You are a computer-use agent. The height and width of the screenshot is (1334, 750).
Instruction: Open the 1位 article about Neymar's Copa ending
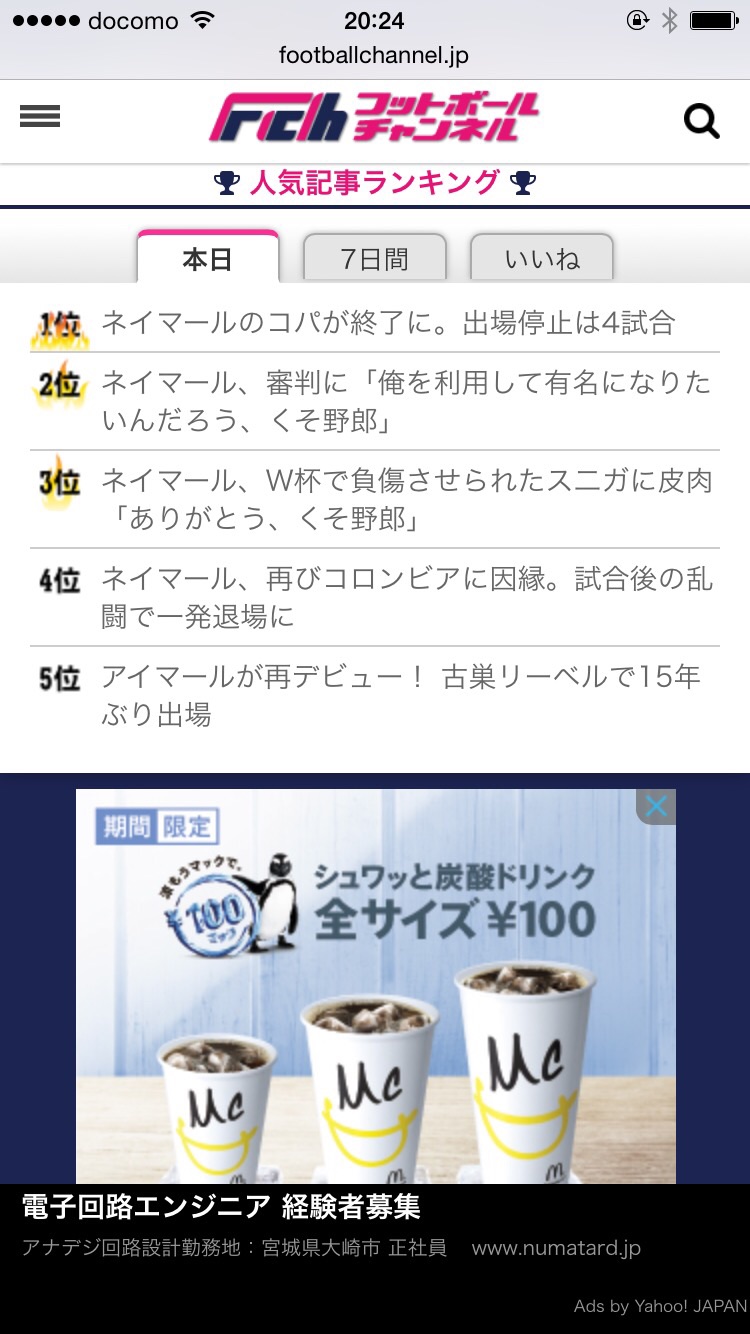click(x=388, y=323)
